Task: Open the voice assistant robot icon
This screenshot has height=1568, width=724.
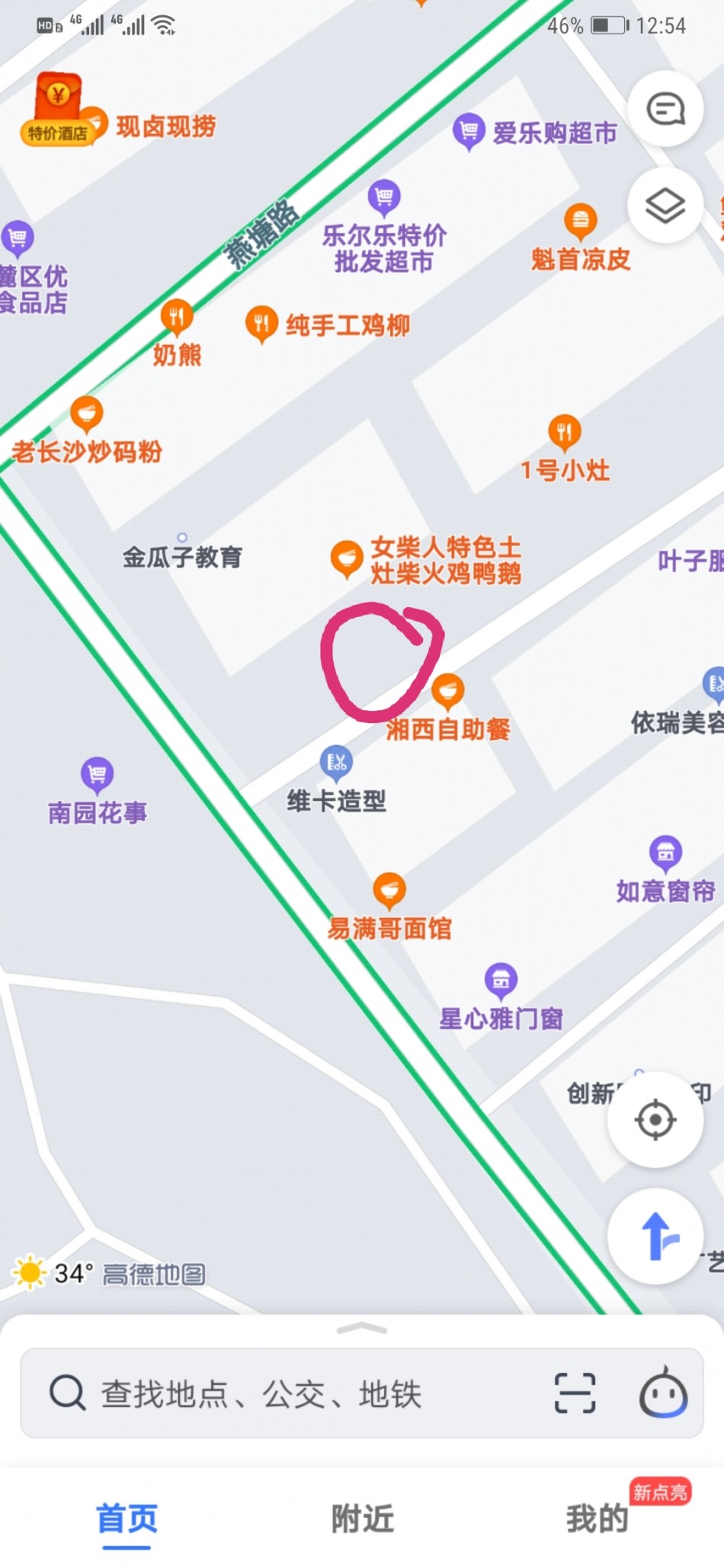Action: (x=662, y=1394)
